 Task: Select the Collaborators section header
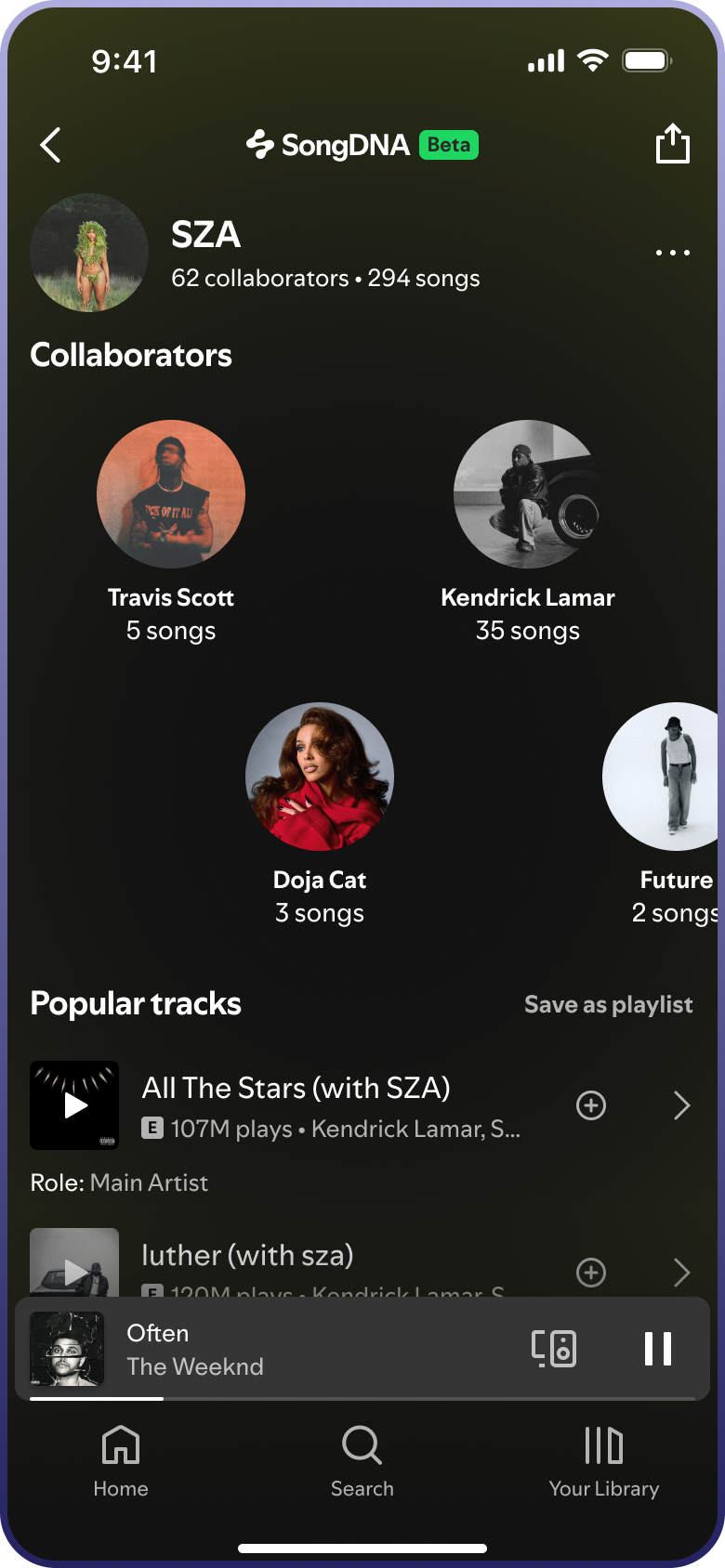pos(130,354)
